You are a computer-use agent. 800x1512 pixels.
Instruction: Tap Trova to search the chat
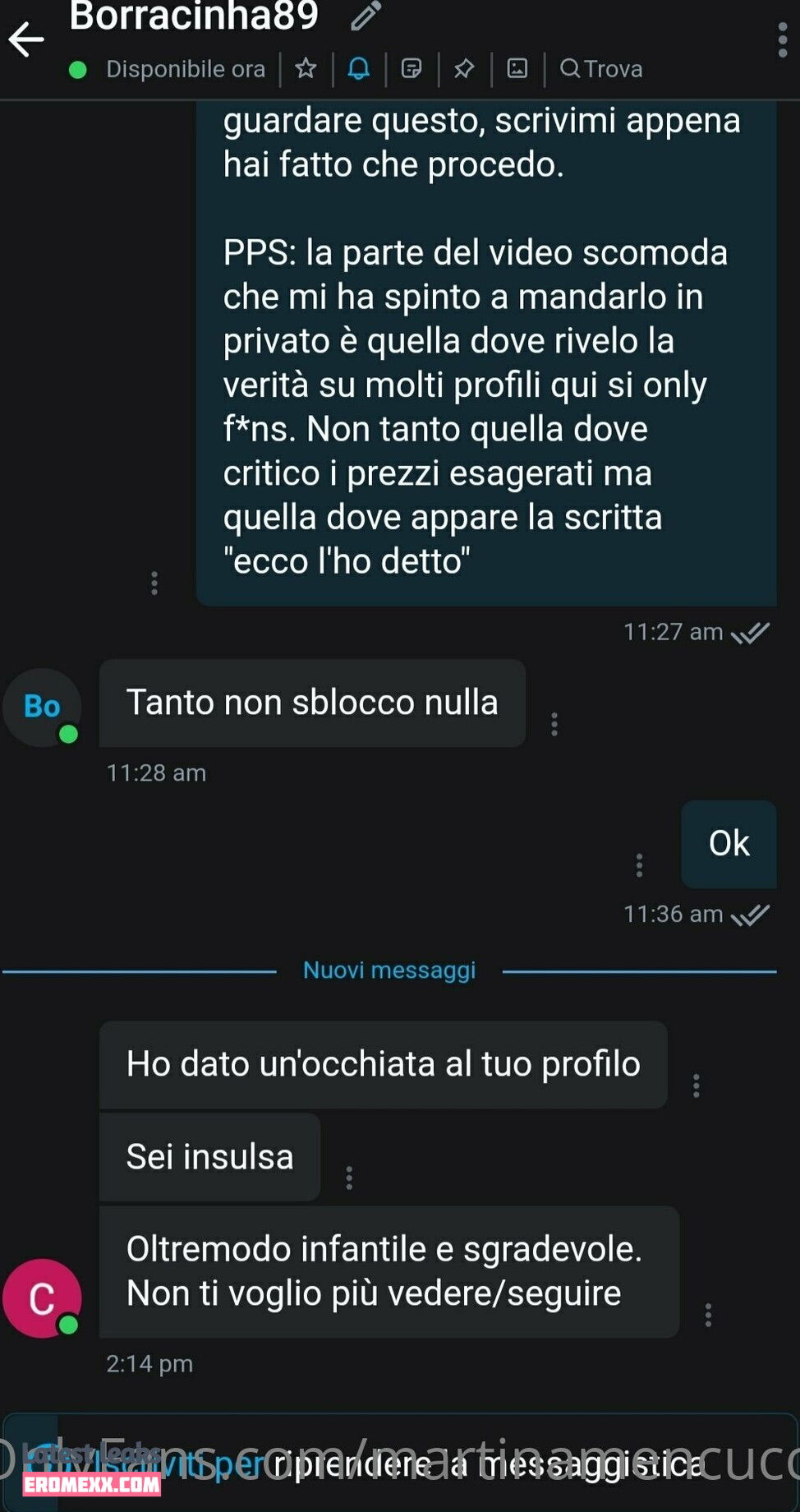pos(601,68)
